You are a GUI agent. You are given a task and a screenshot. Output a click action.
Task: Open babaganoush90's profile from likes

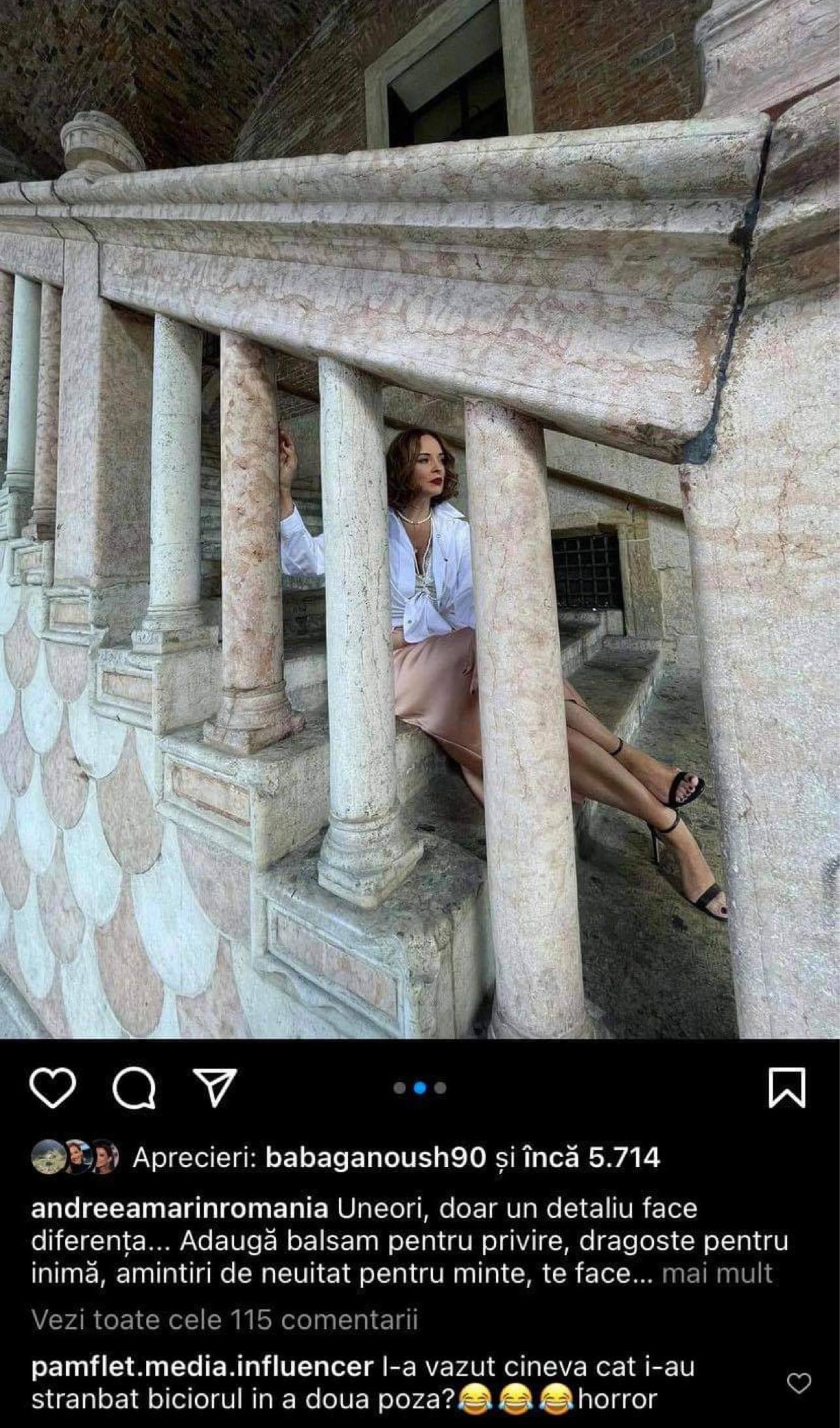(376, 1158)
